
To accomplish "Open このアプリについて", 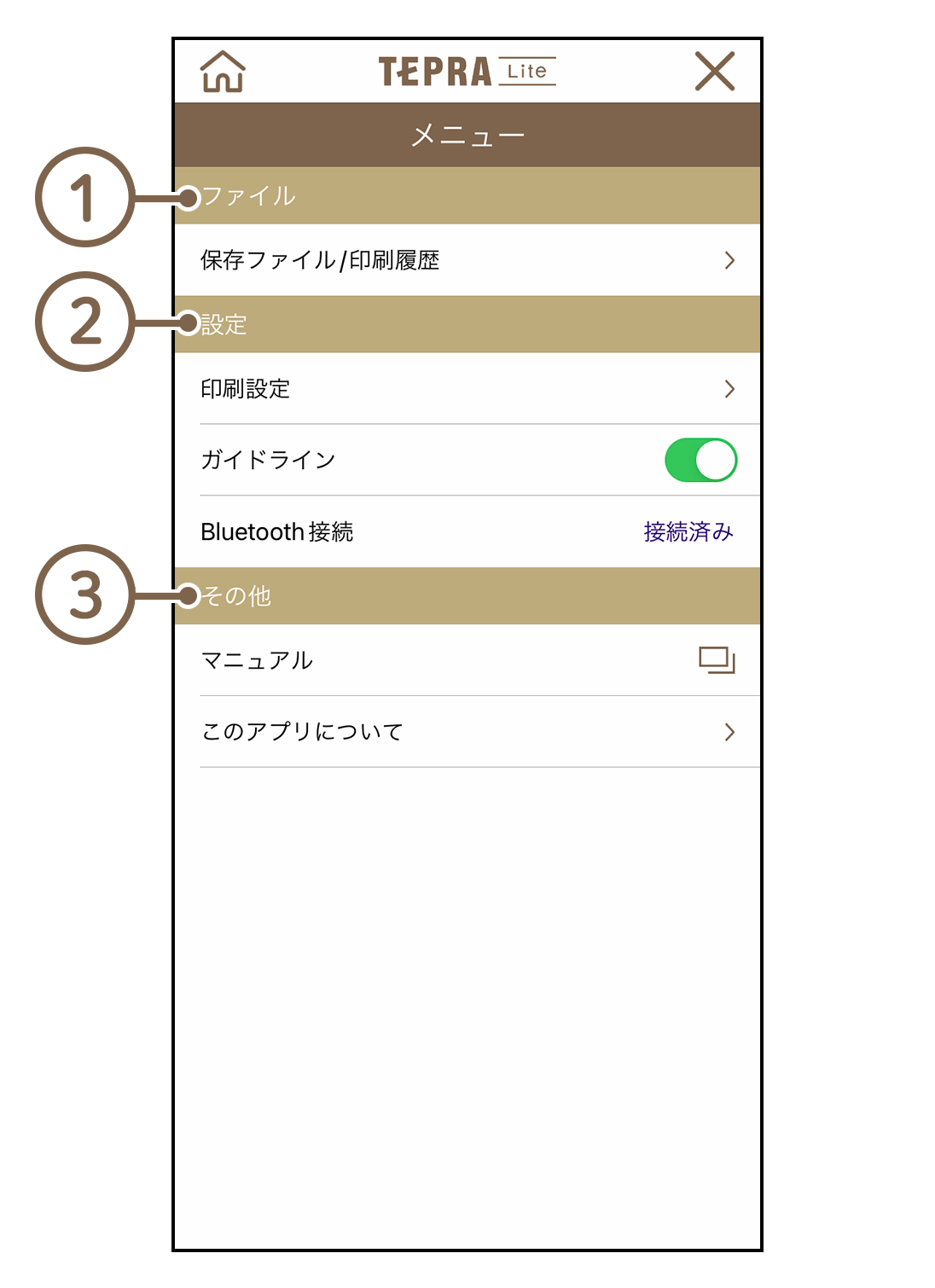I will (x=467, y=732).
